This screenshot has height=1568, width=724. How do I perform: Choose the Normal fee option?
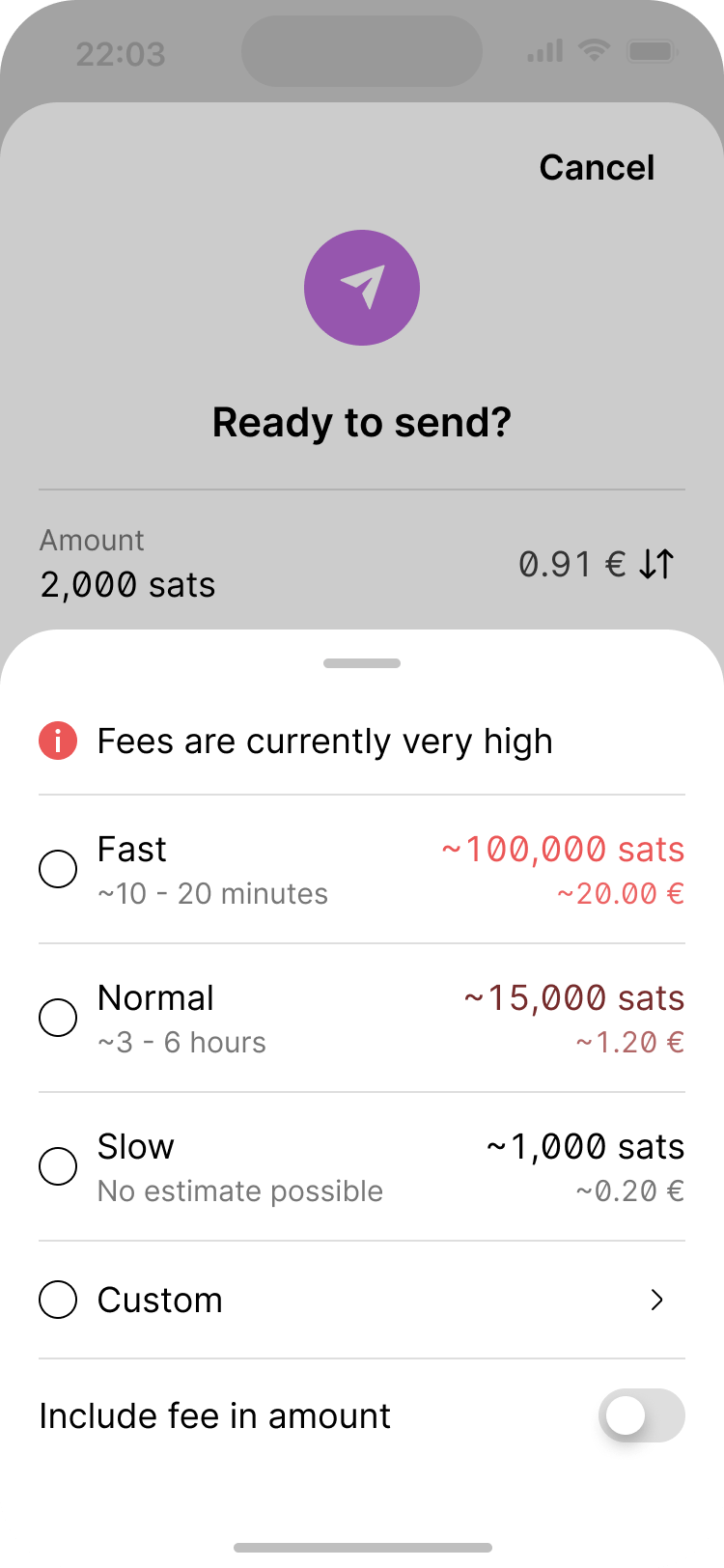pos(58,1018)
